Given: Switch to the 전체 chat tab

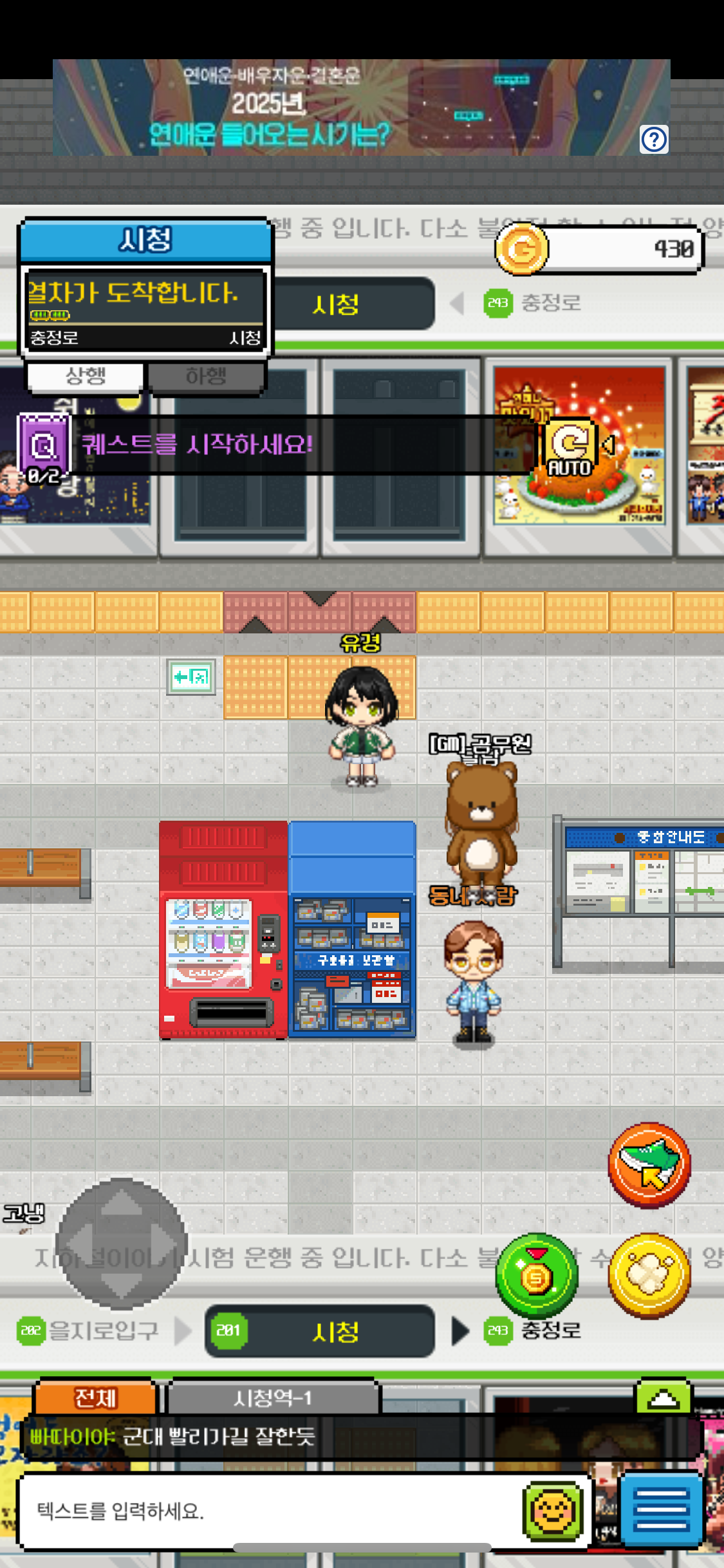Looking at the screenshot, I should point(95,1398).
